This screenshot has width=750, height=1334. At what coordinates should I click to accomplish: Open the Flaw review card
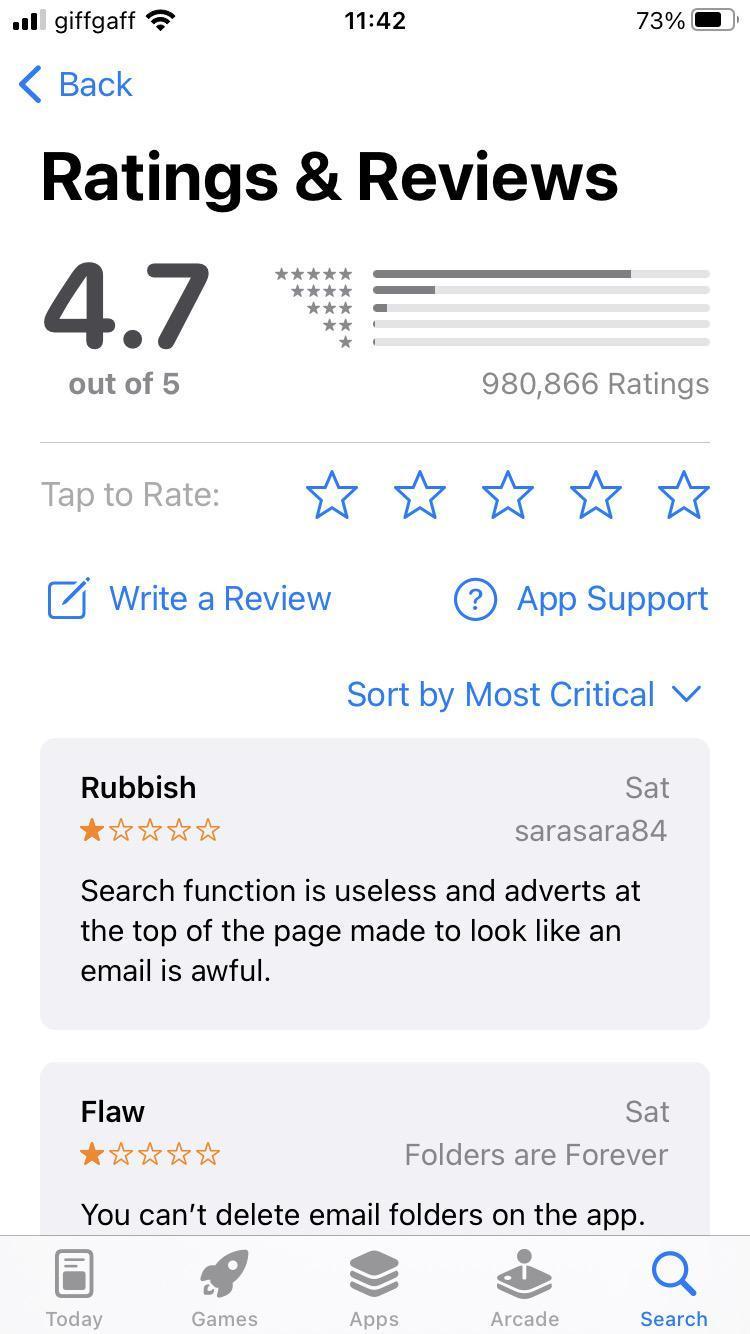tap(375, 1149)
